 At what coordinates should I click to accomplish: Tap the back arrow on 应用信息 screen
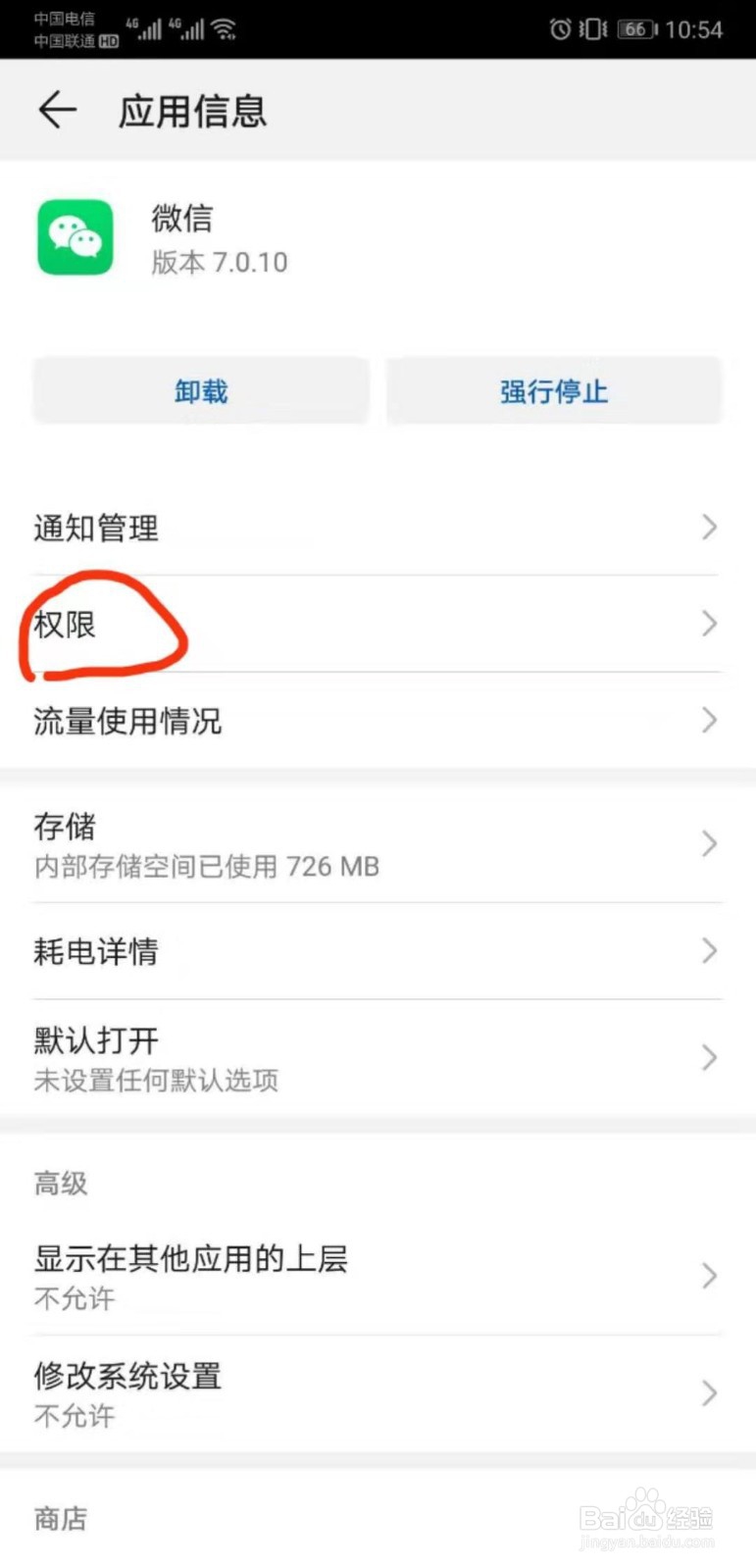tap(56, 110)
